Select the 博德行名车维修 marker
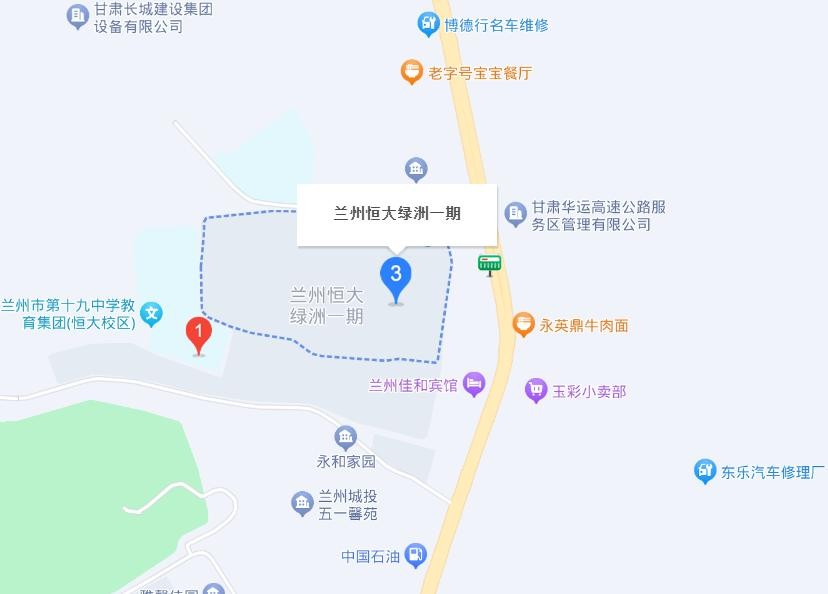Viewport: 828px width, 594px height. tap(428, 24)
